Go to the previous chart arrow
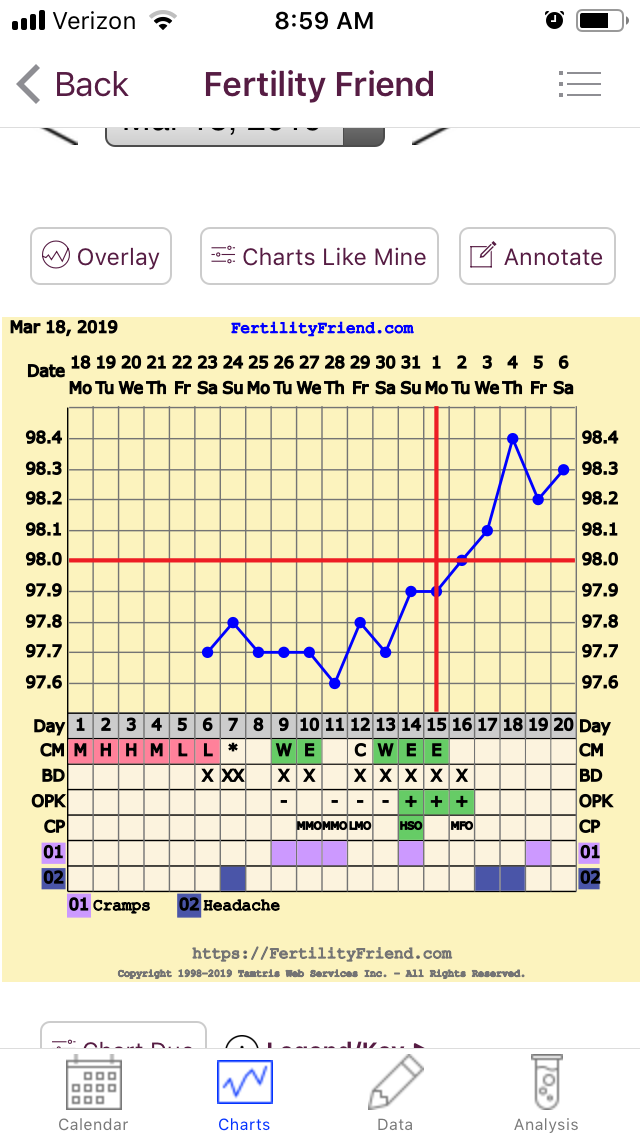 58,135
